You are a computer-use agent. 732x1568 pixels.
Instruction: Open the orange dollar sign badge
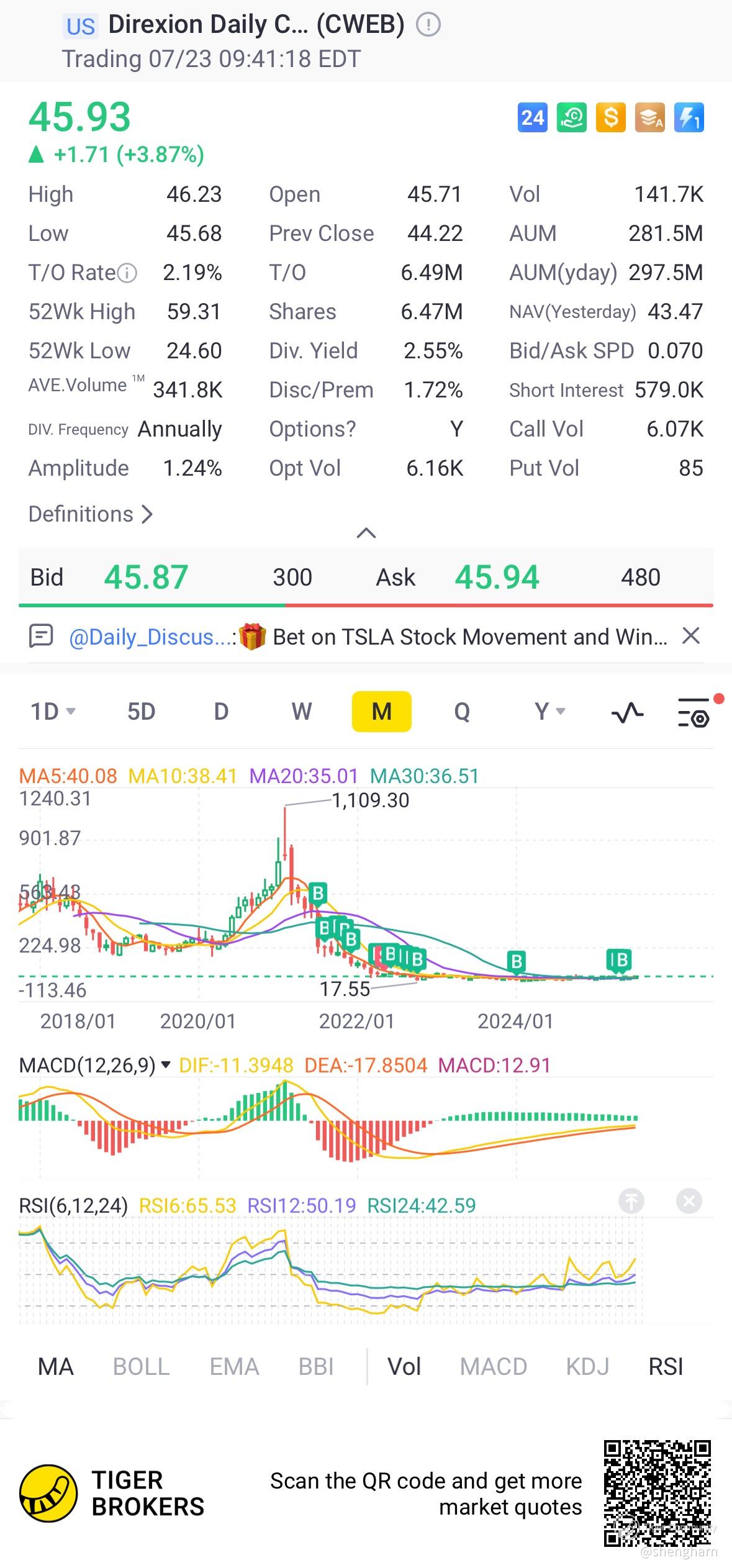click(x=610, y=117)
